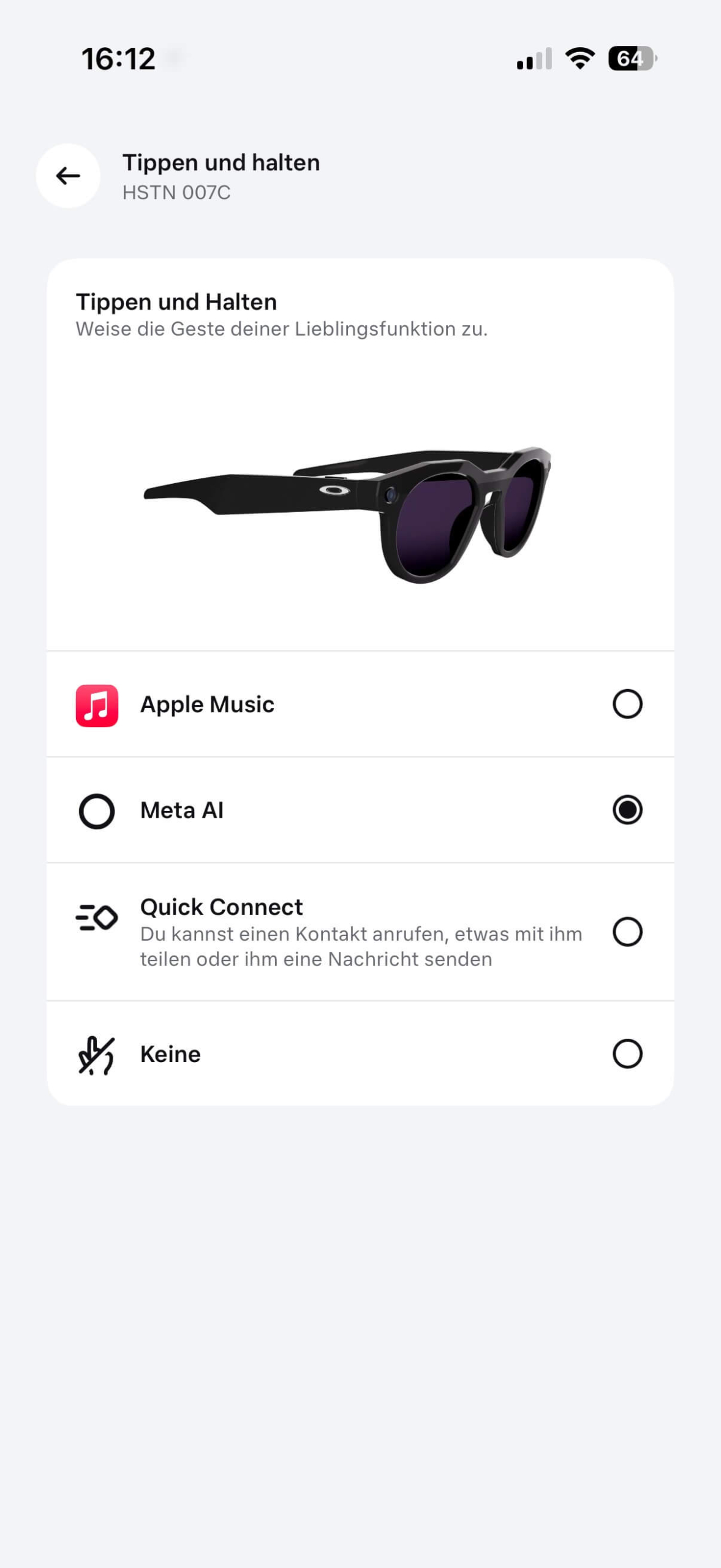
Task: Choose the Meta AI option
Action: [x=627, y=810]
